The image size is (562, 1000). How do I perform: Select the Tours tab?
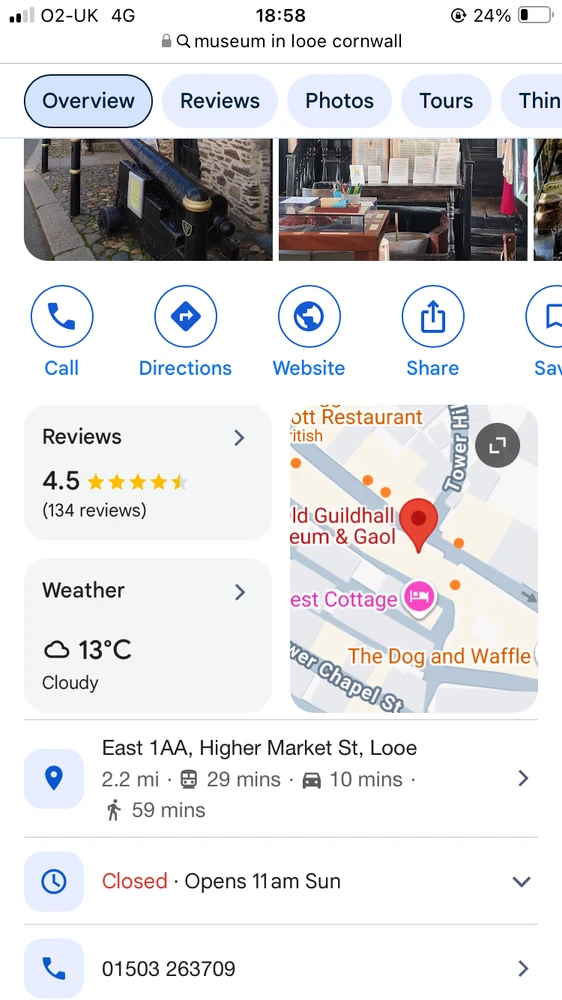tap(446, 101)
